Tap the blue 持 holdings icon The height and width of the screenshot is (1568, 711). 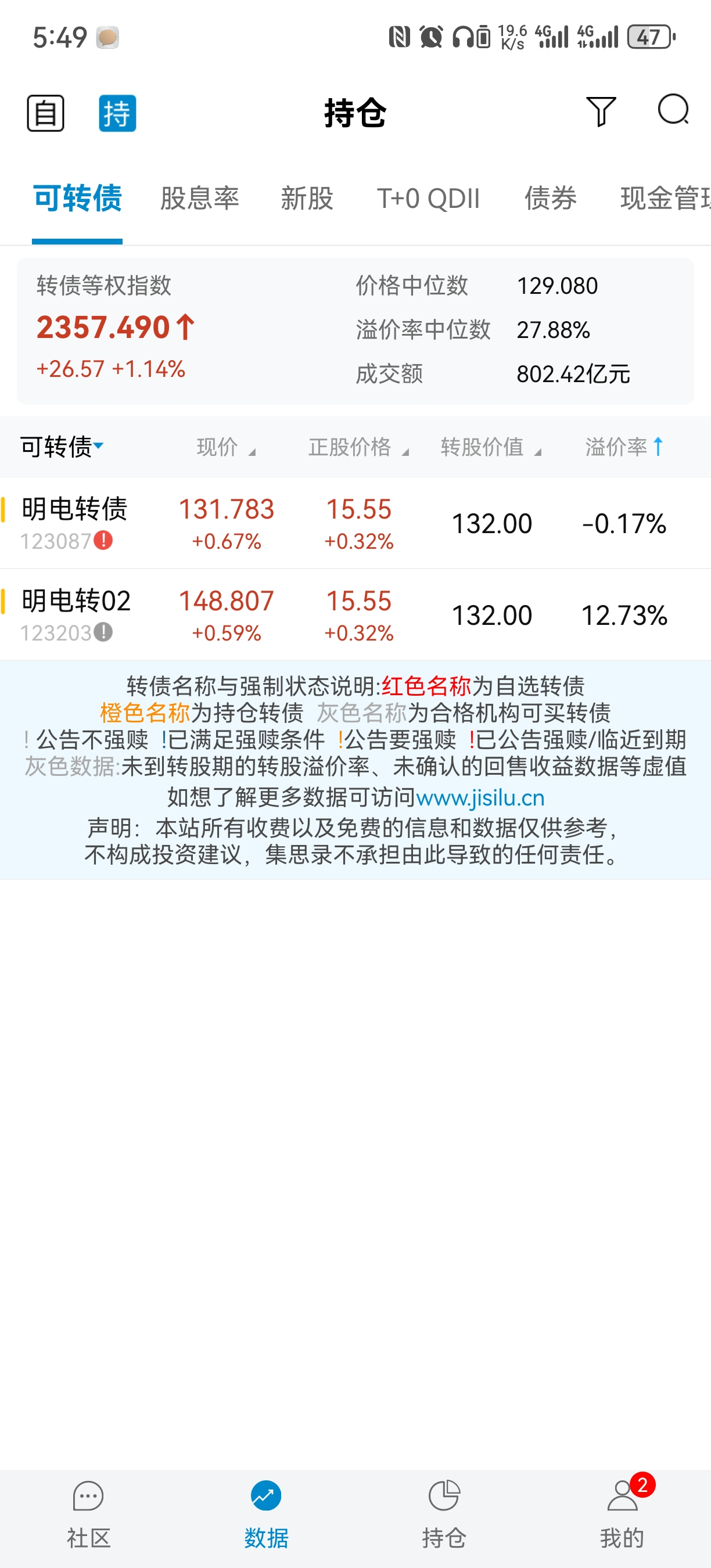117,113
